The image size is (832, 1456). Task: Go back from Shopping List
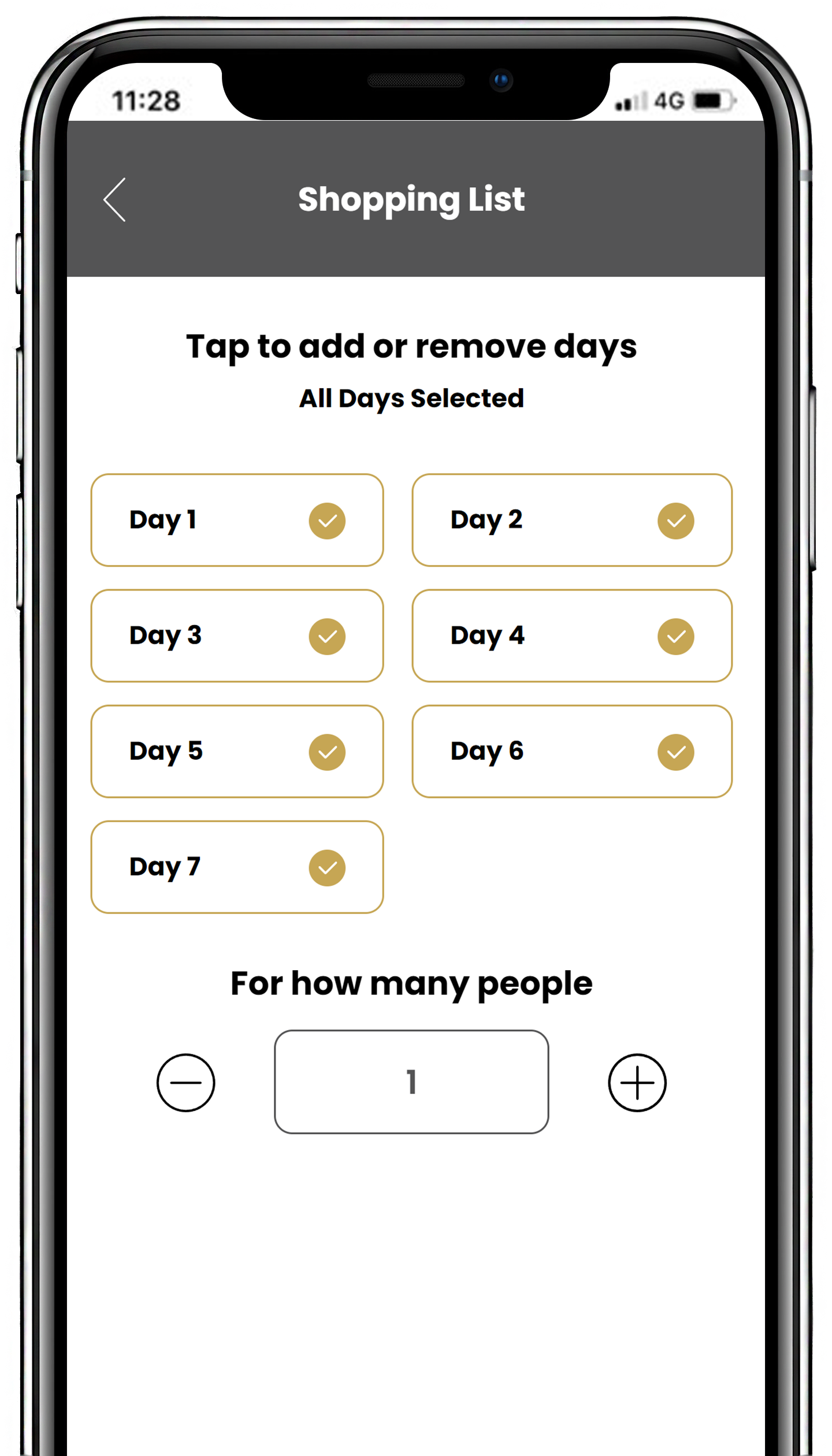(114, 199)
